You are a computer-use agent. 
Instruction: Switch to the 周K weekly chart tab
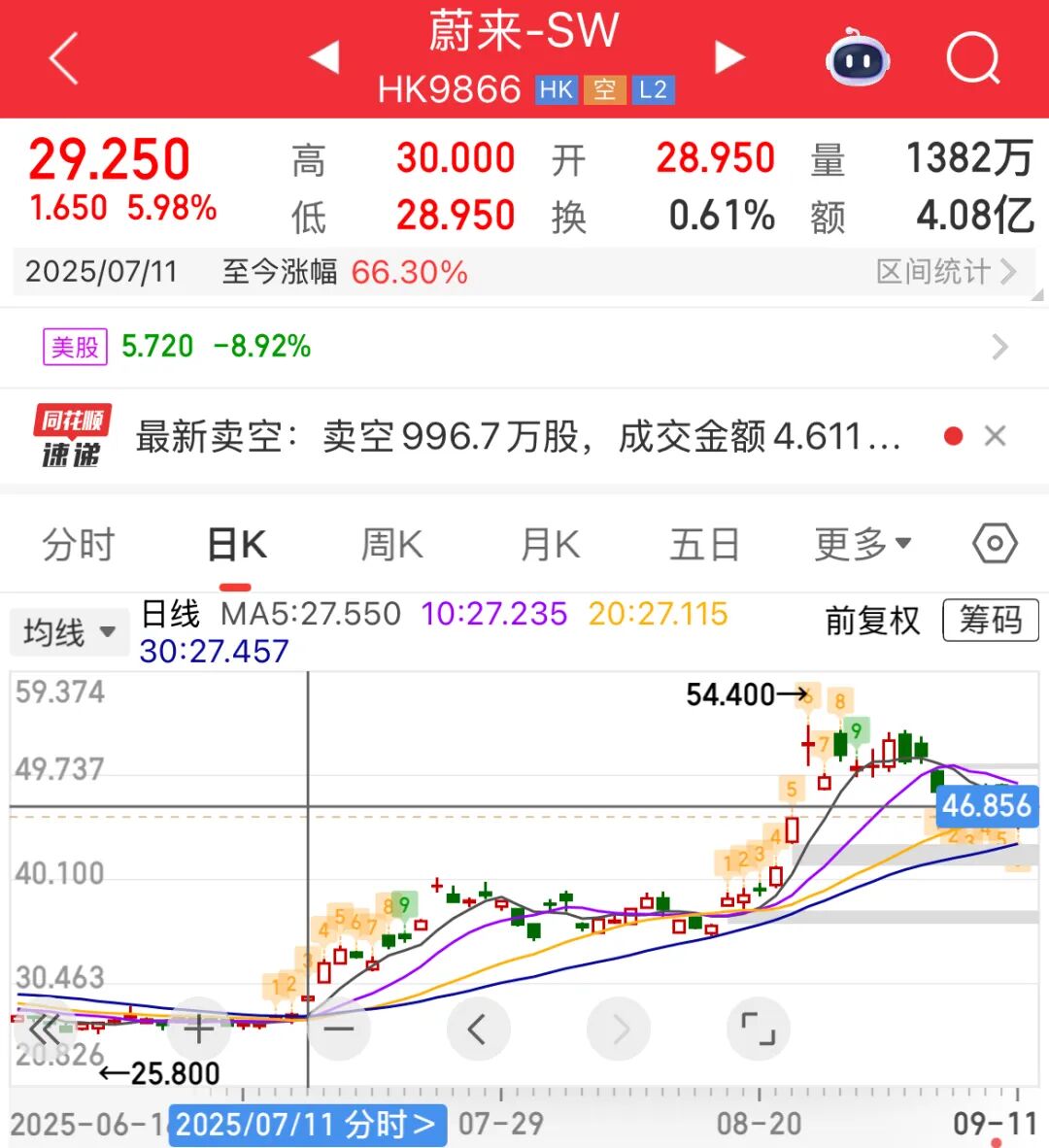tap(390, 544)
